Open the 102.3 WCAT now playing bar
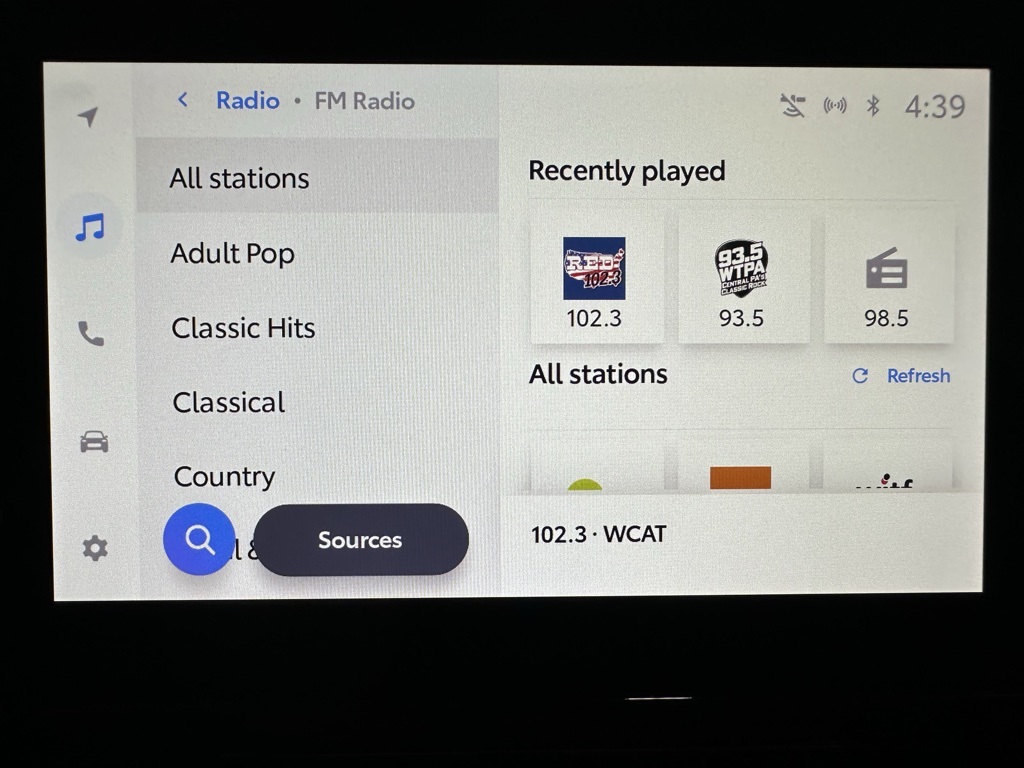 (x=740, y=535)
